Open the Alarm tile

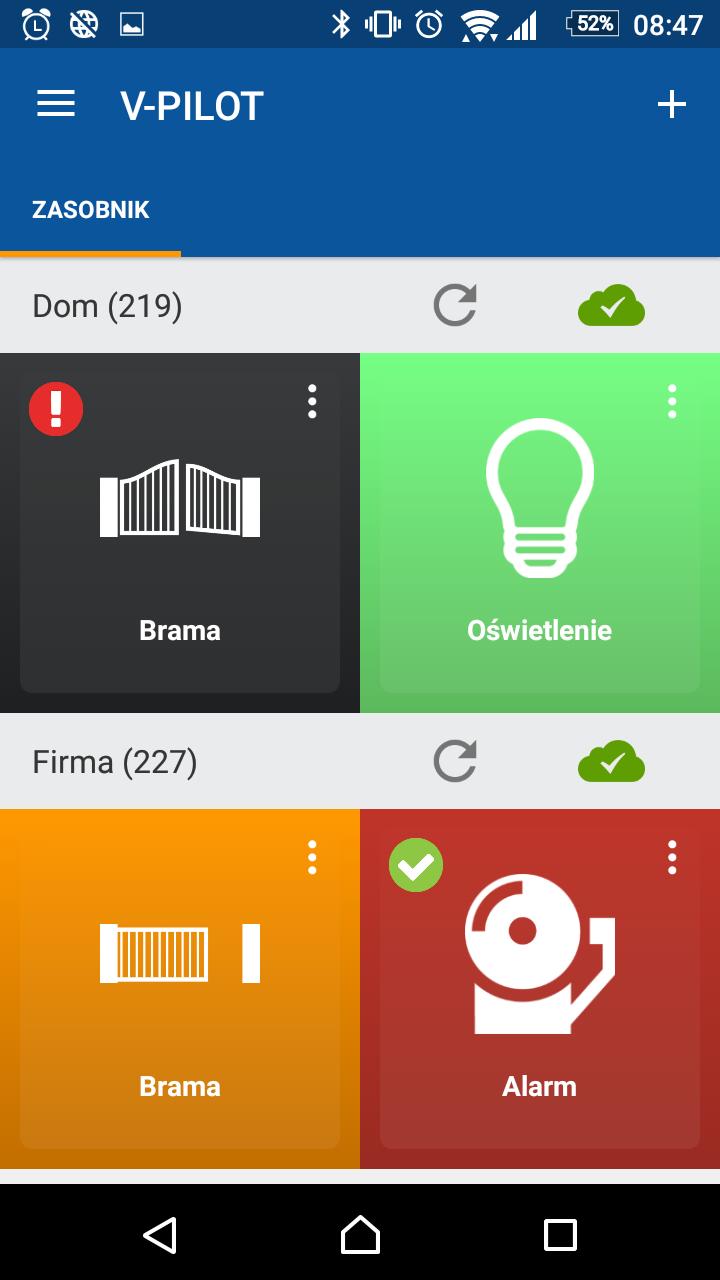click(x=540, y=989)
